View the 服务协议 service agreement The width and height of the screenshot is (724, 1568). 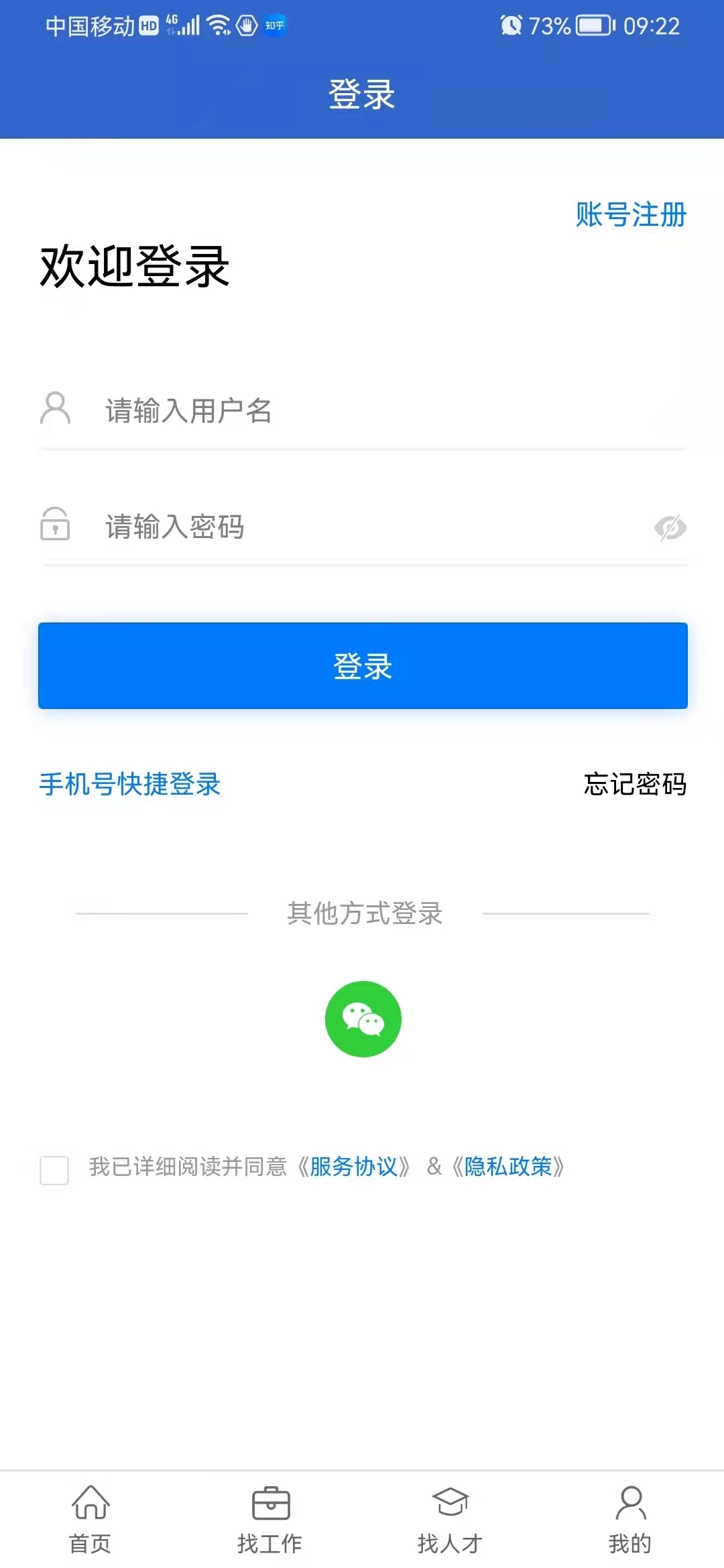(x=356, y=1167)
